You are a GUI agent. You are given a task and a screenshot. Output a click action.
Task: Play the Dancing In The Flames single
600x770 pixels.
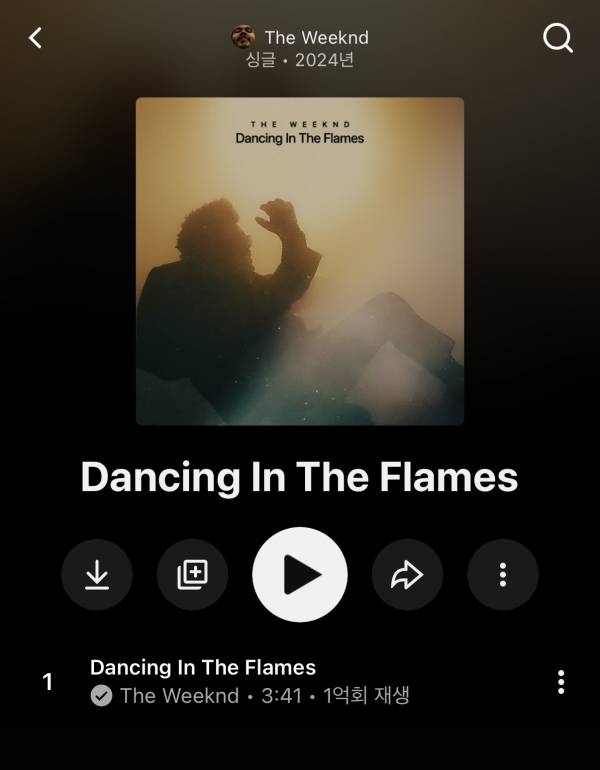(x=300, y=575)
